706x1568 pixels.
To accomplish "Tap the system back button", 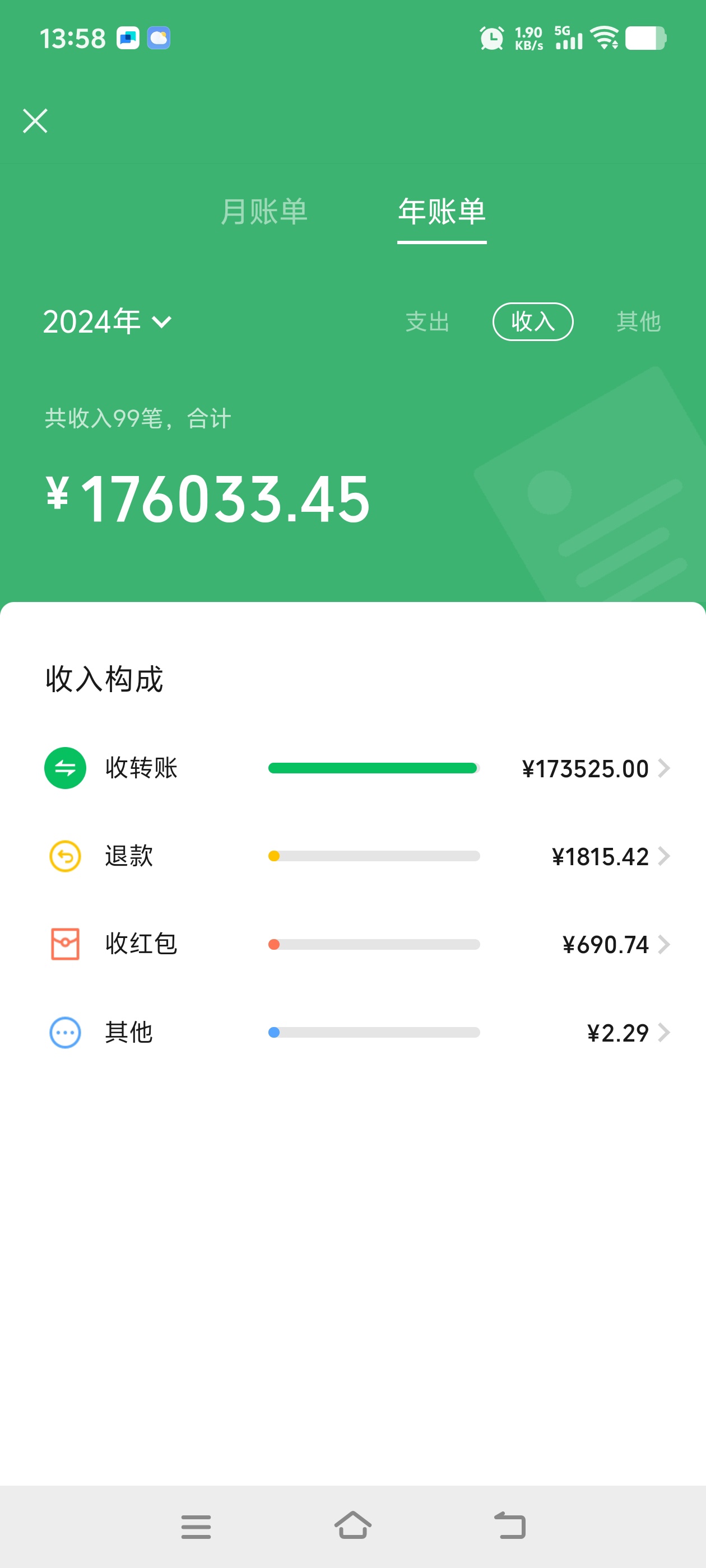I will 510,1526.
